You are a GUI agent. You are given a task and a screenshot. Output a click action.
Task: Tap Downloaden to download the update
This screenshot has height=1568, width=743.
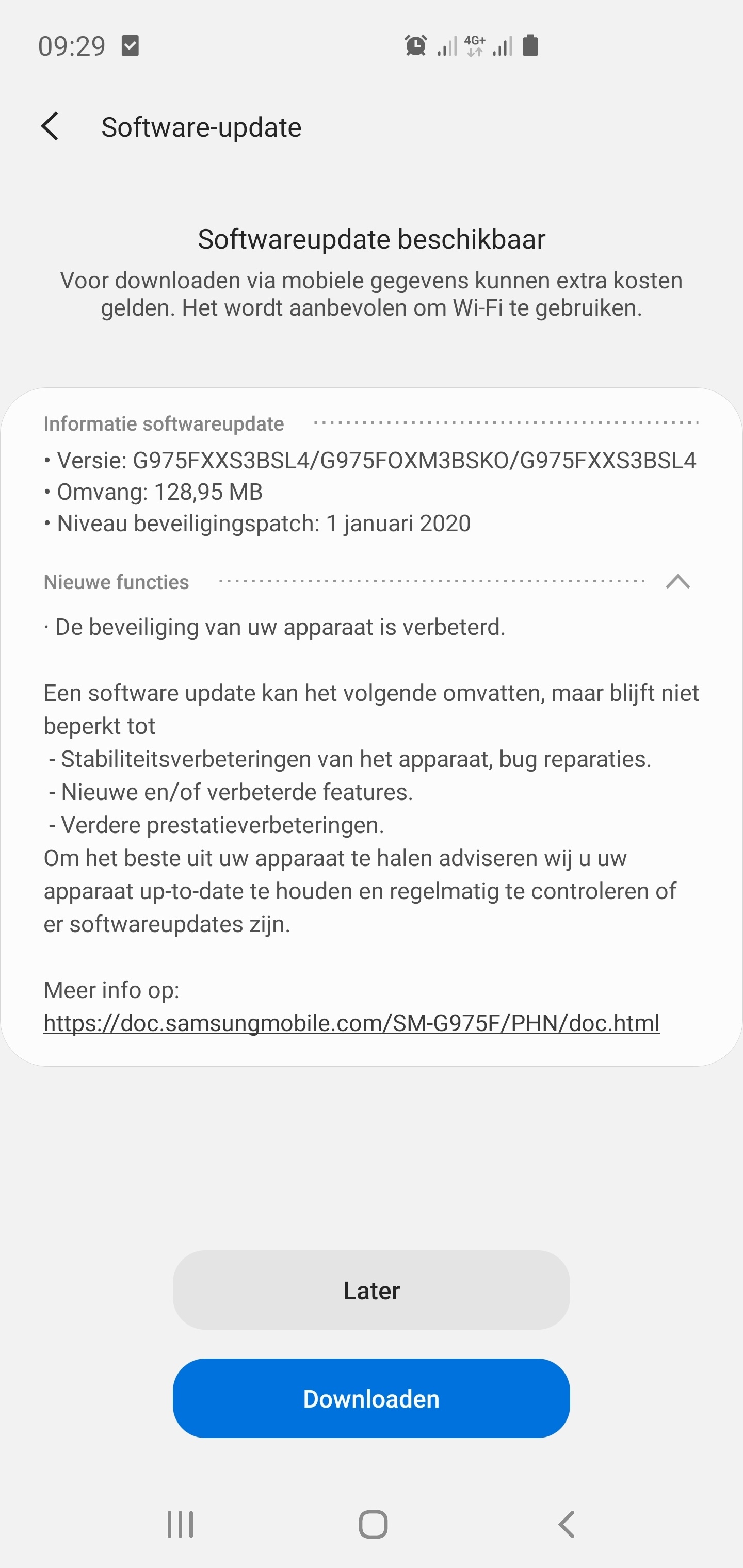click(x=371, y=1398)
